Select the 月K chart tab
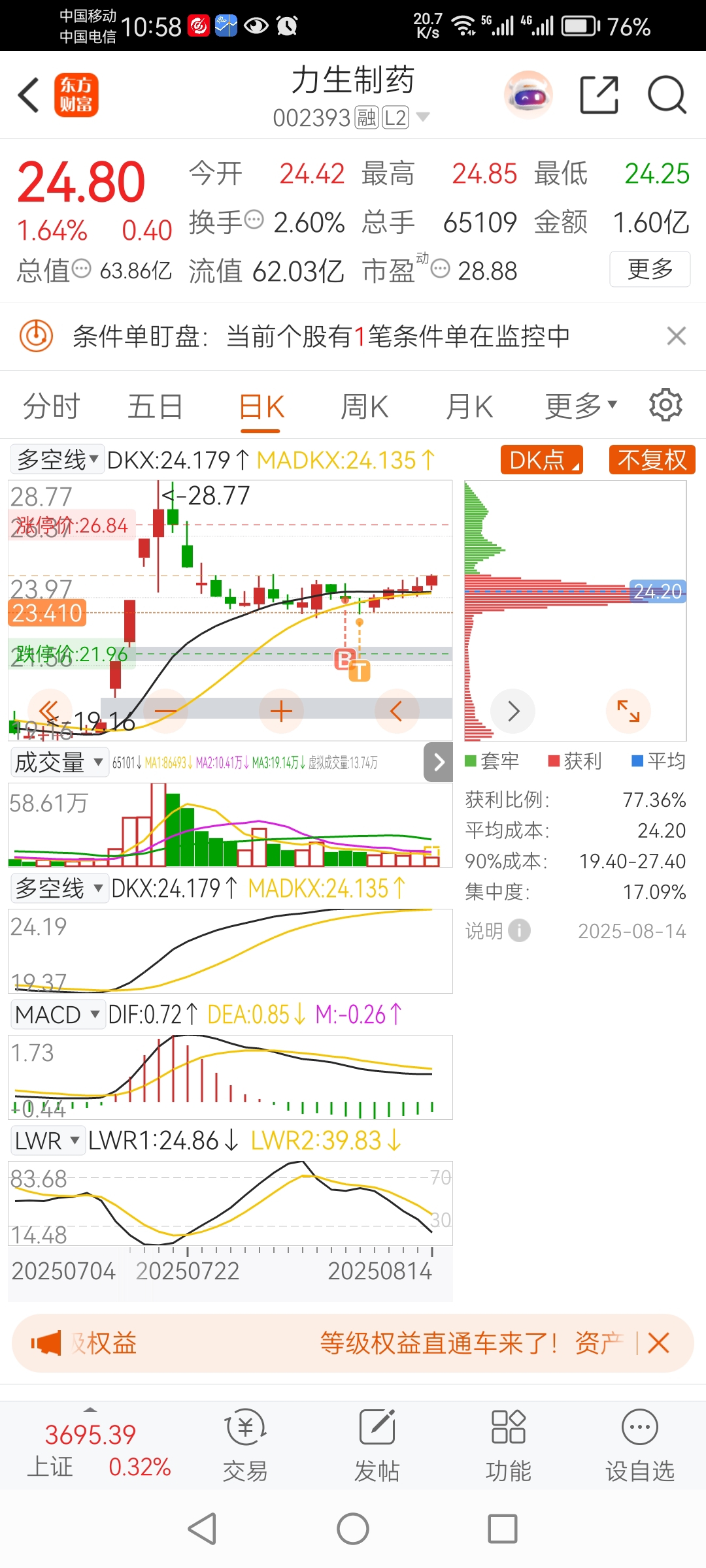This screenshot has height=1568, width=706. pos(469,407)
